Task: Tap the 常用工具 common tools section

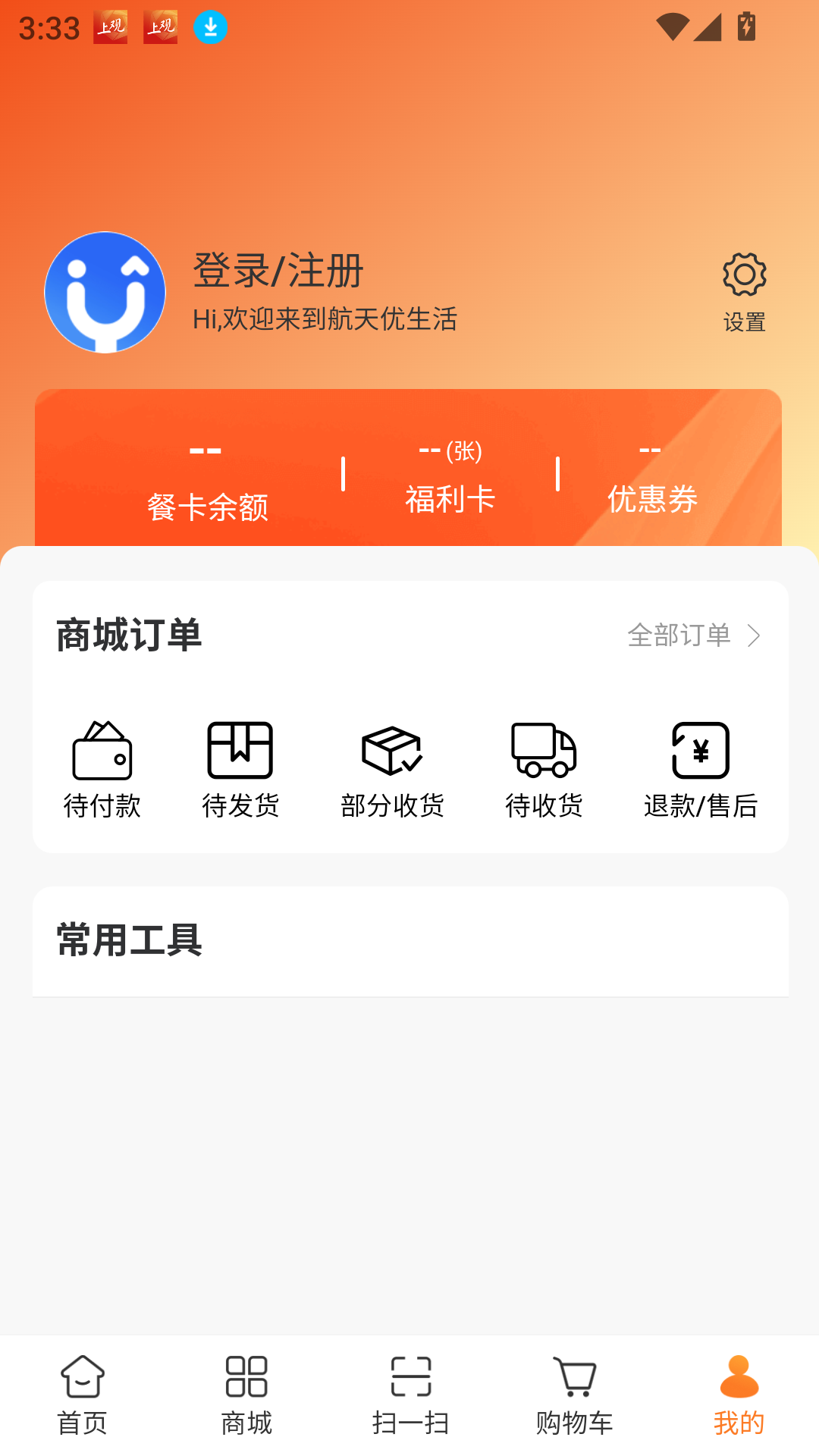Action: pos(129,940)
